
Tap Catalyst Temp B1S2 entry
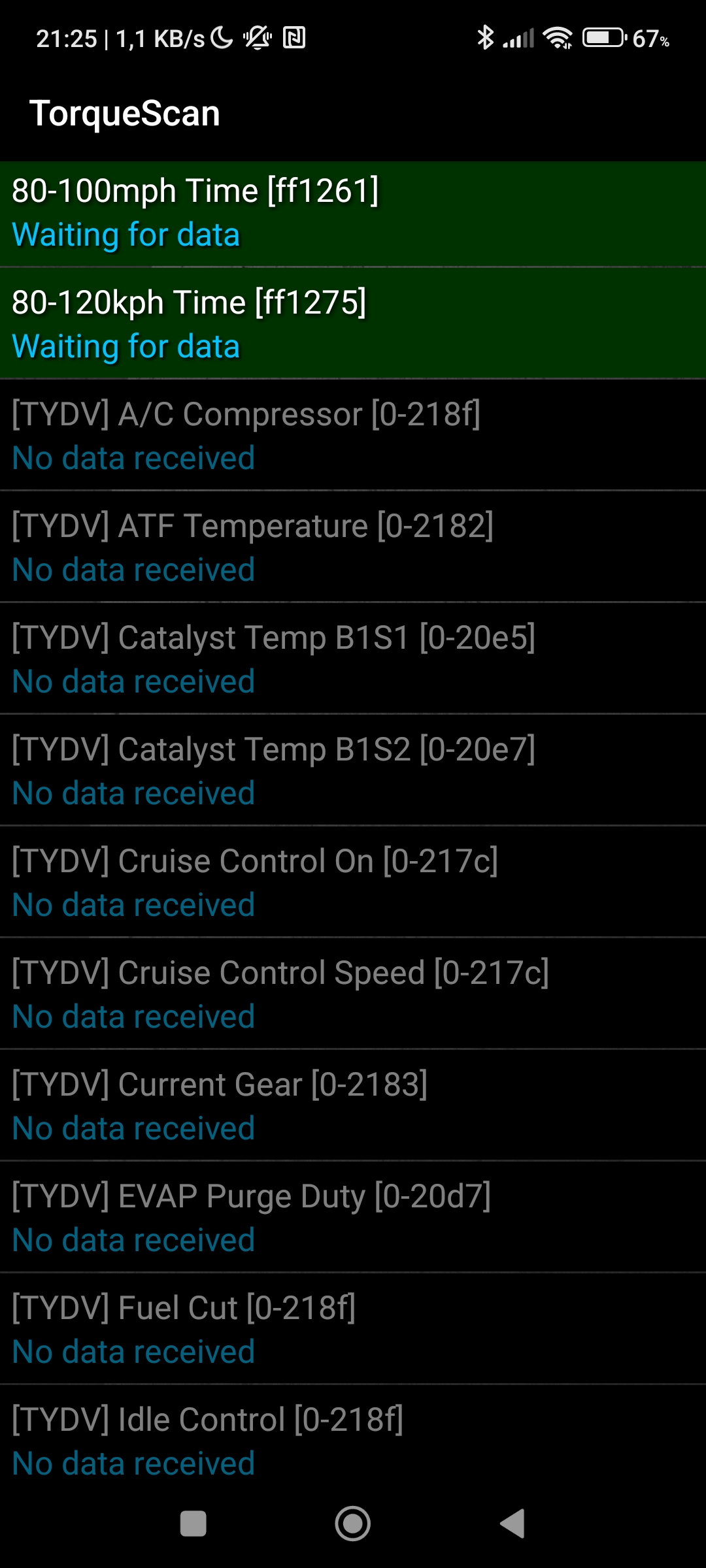coord(353,770)
